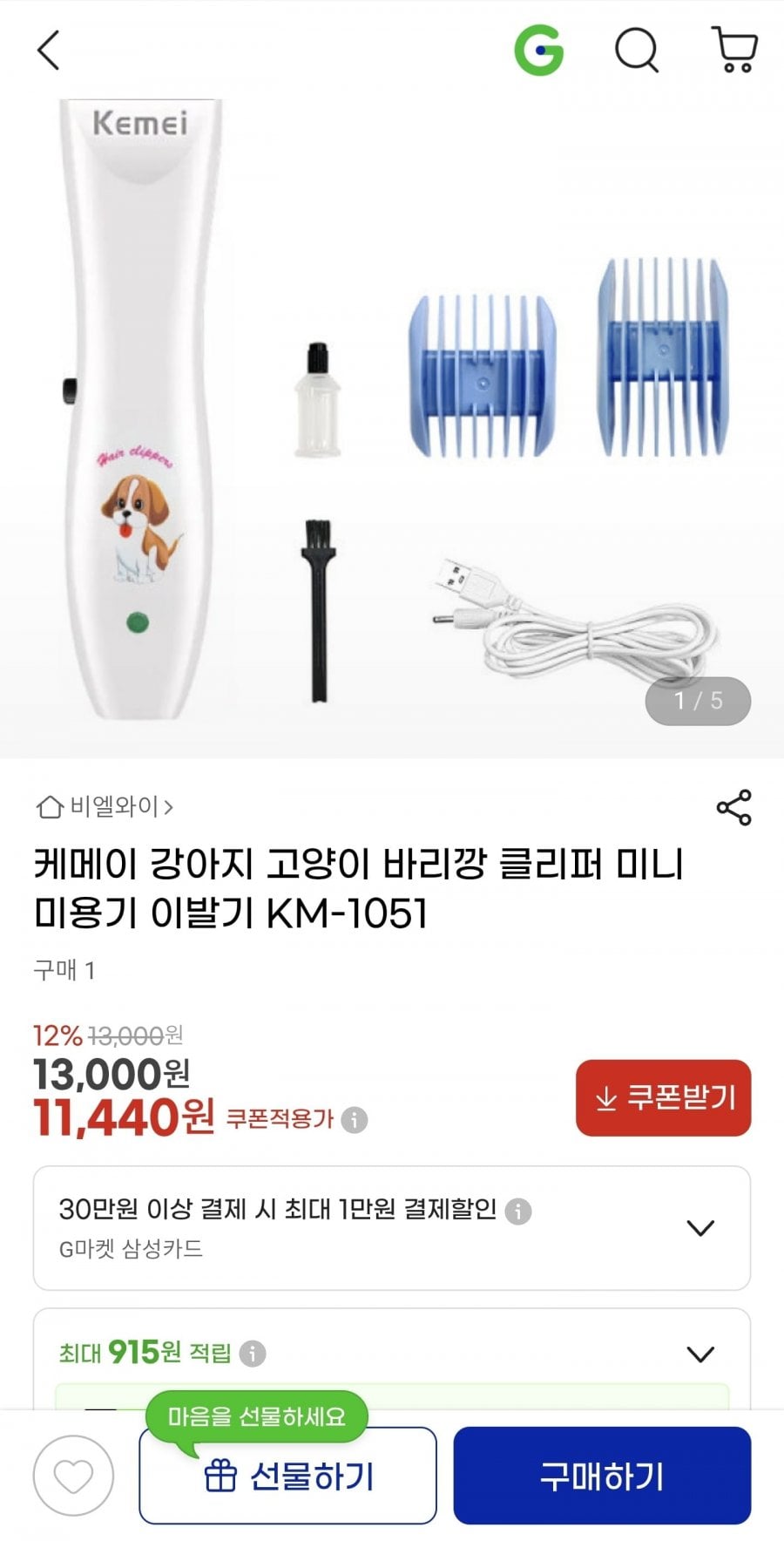
Task: Share this product
Action: (x=733, y=807)
